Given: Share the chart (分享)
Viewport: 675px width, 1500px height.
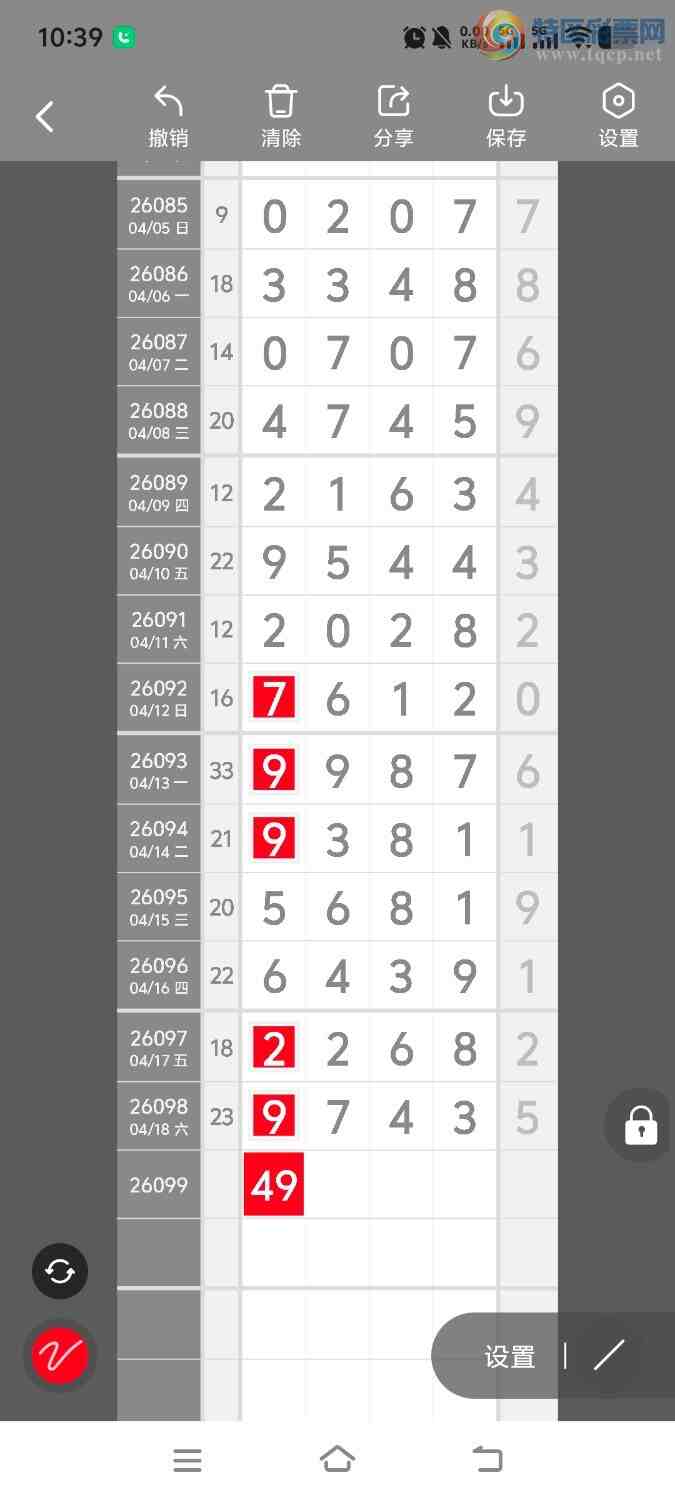Looking at the screenshot, I should tap(393, 116).
